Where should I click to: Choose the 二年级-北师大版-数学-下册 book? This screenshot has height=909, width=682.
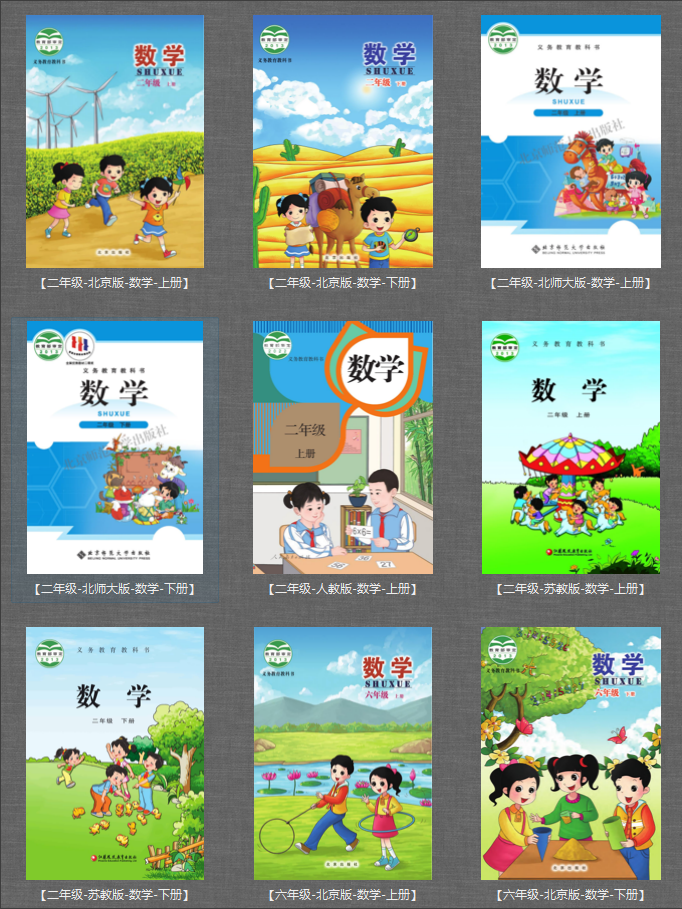click(115, 448)
